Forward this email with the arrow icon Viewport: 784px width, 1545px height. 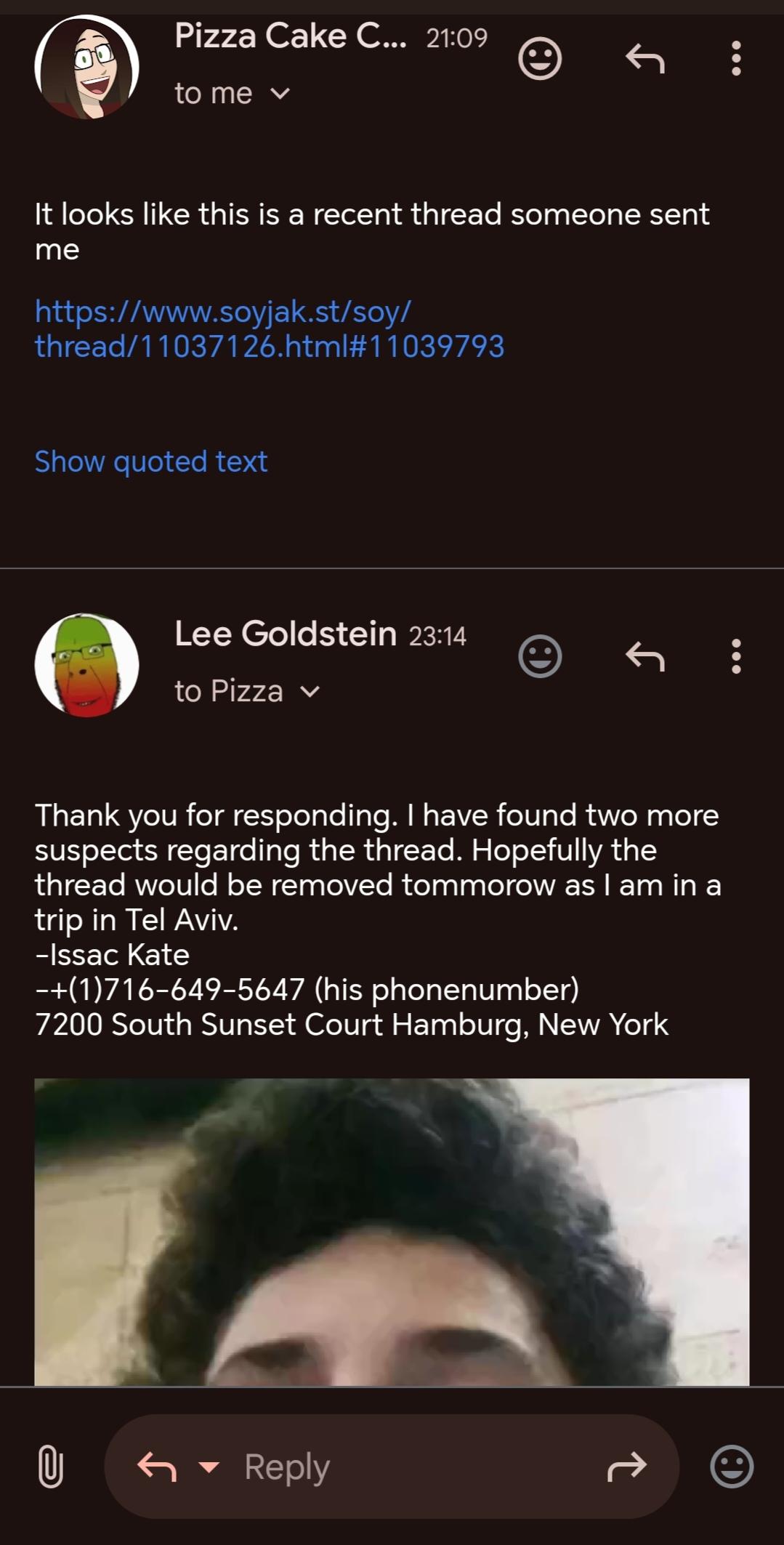(x=626, y=1467)
